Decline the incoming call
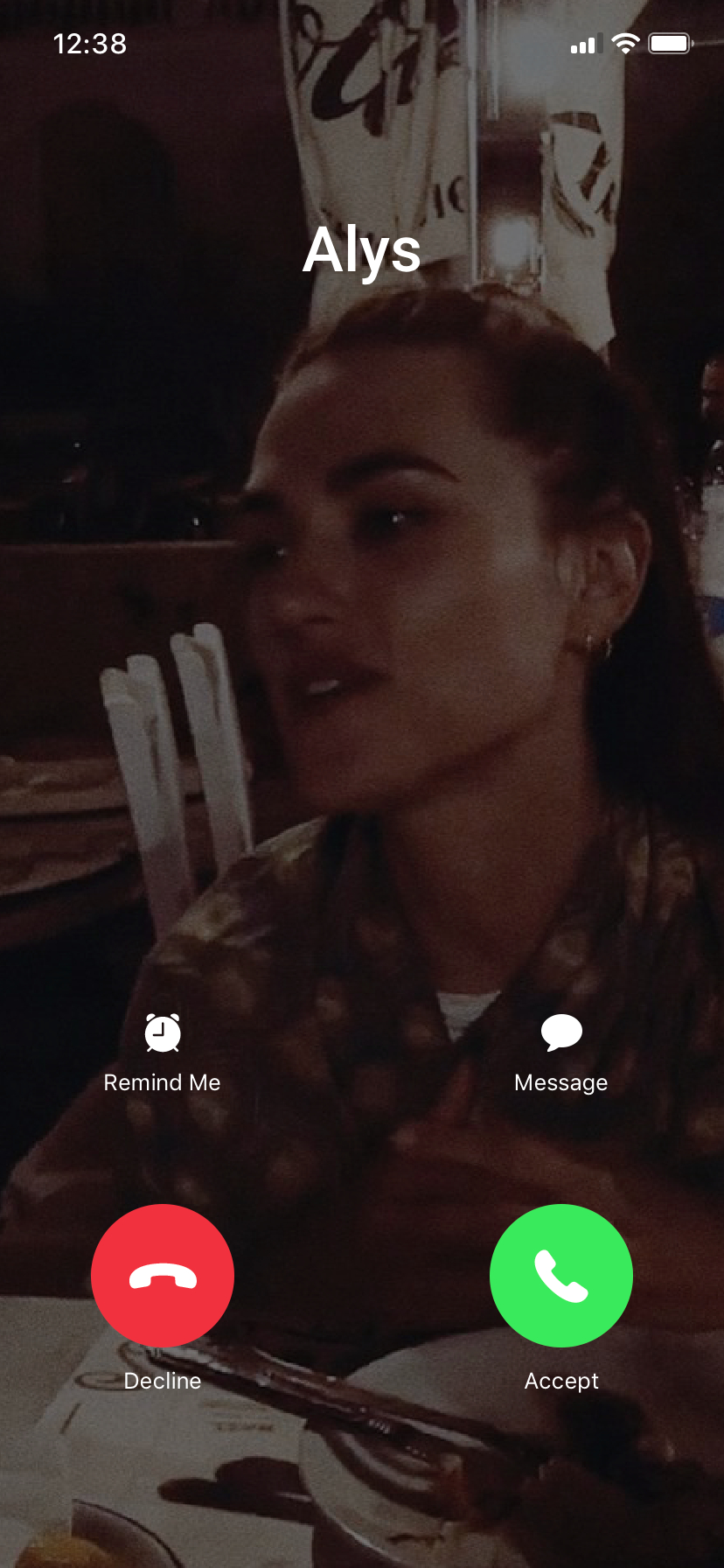 [163, 1275]
